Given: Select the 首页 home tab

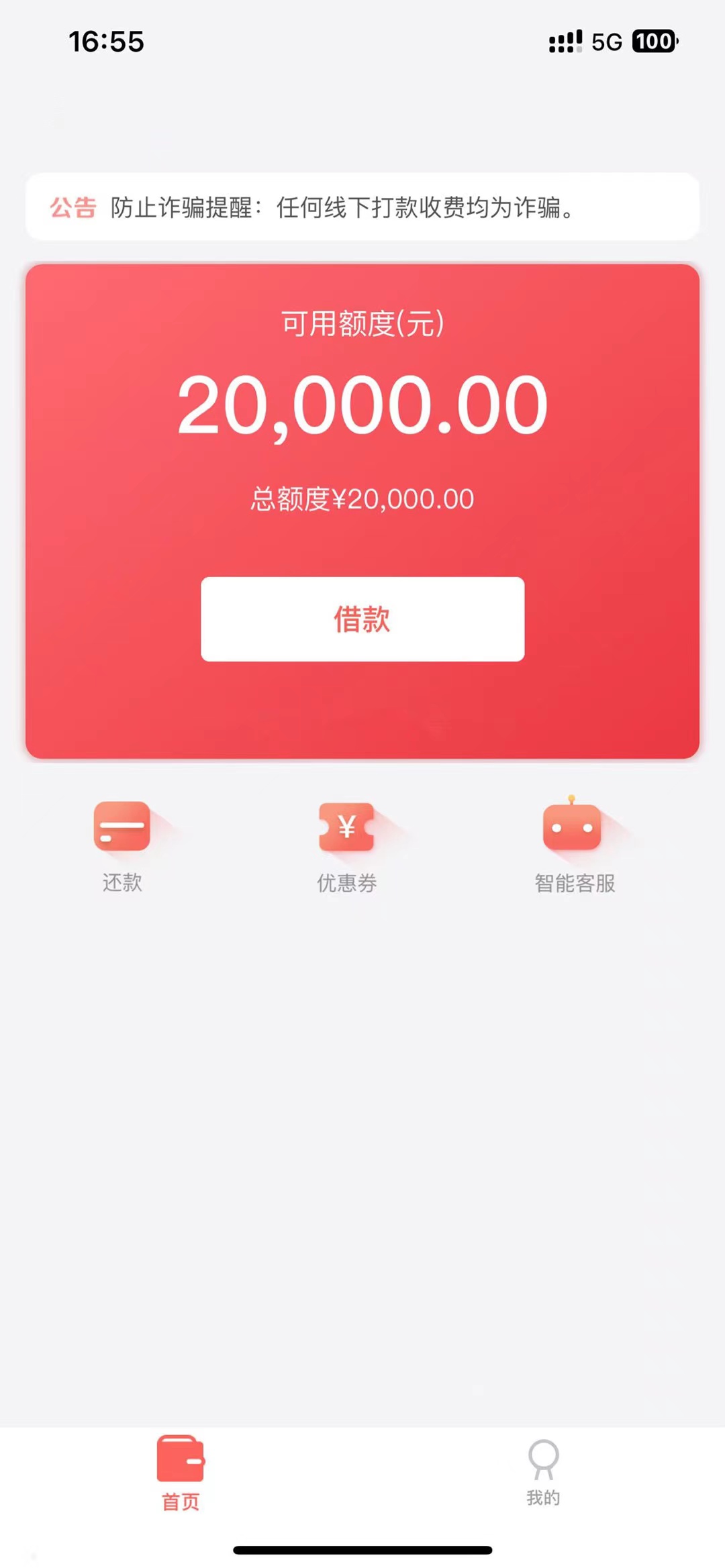Looking at the screenshot, I should pyautogui.click(x=181, y=1473).
